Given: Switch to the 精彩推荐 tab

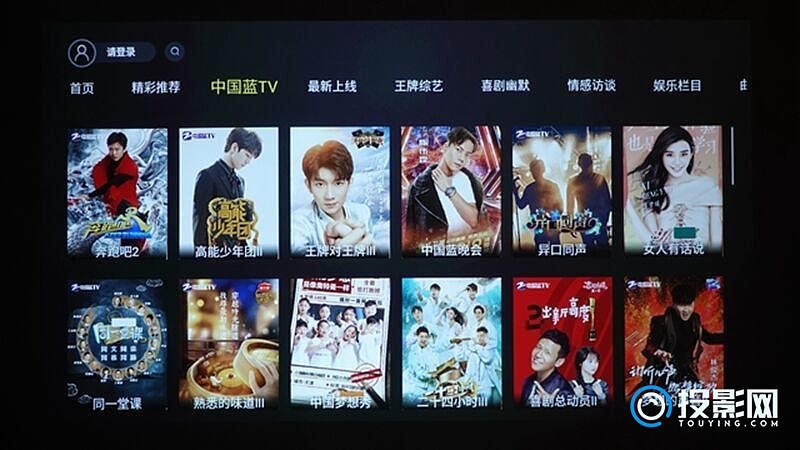Looking at the screenshot, I should 155,87.
